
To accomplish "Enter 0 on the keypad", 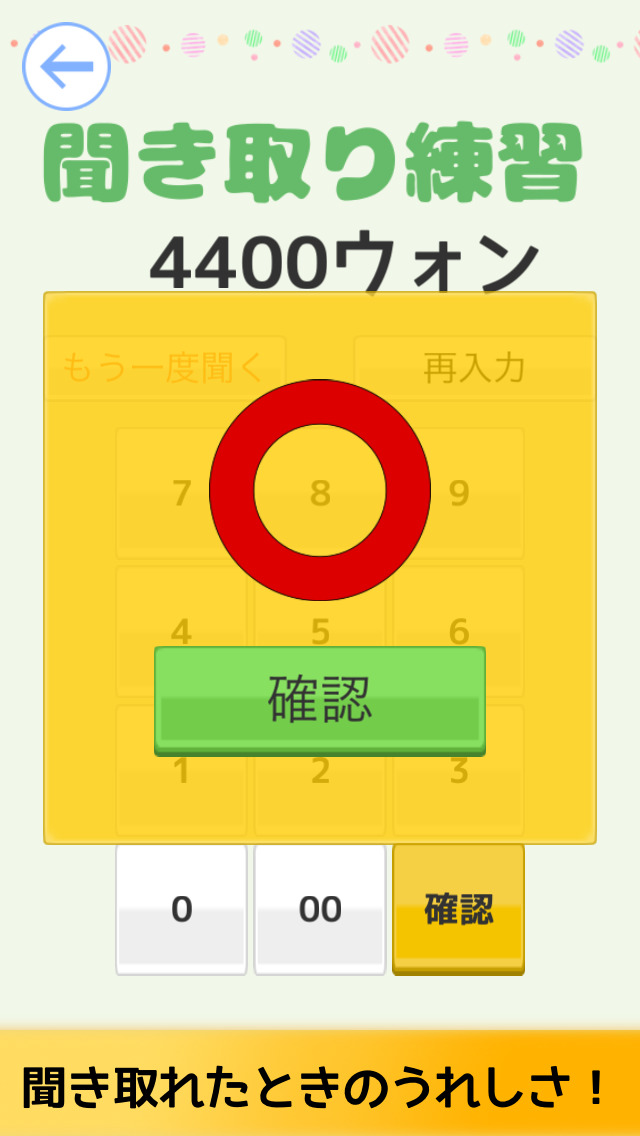I will point(181,908).
